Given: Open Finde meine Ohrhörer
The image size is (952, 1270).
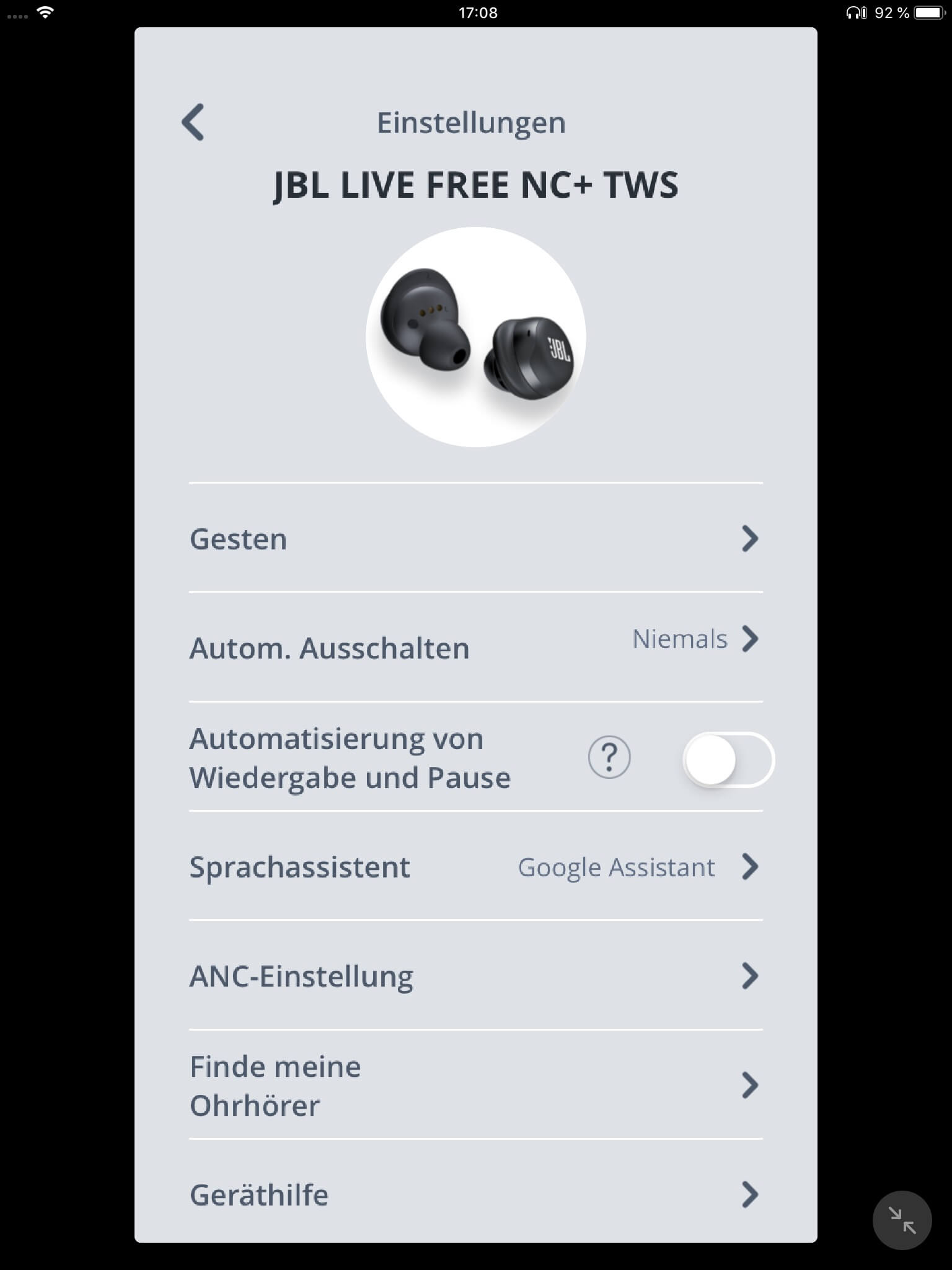Looking at the screenshot, I should (475, 1085).
